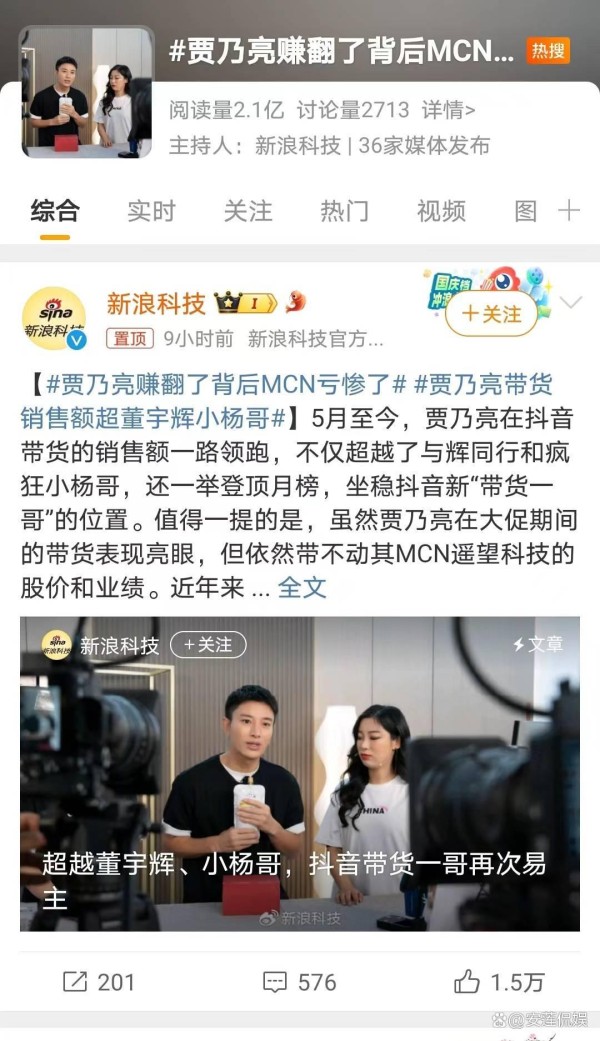The width and height of the screenshot is (600, 1041).
Task: Switch to the 实时 tab
Action: 151,211
